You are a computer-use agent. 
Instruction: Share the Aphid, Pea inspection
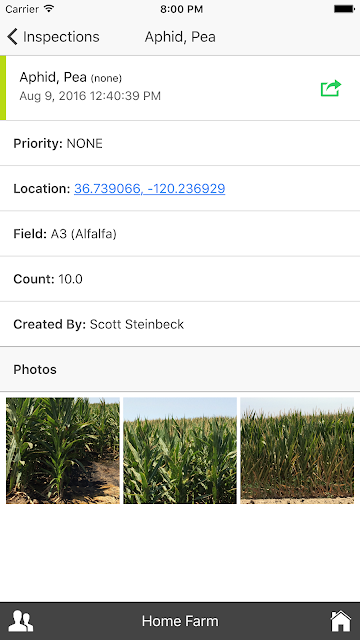[331, 88]
